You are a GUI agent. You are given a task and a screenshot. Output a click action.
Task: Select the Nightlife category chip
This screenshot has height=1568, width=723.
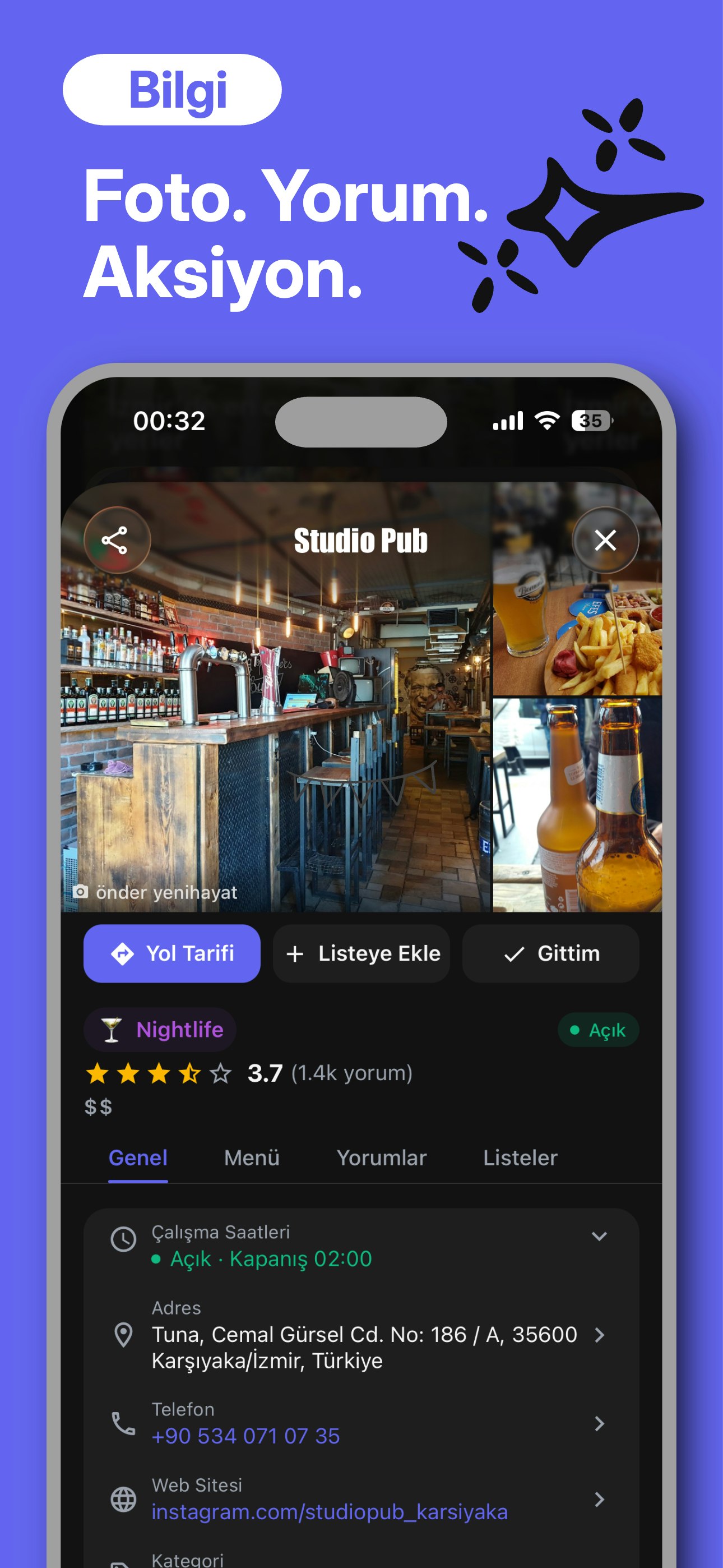pyautogui.click(x=159, y=1029)
